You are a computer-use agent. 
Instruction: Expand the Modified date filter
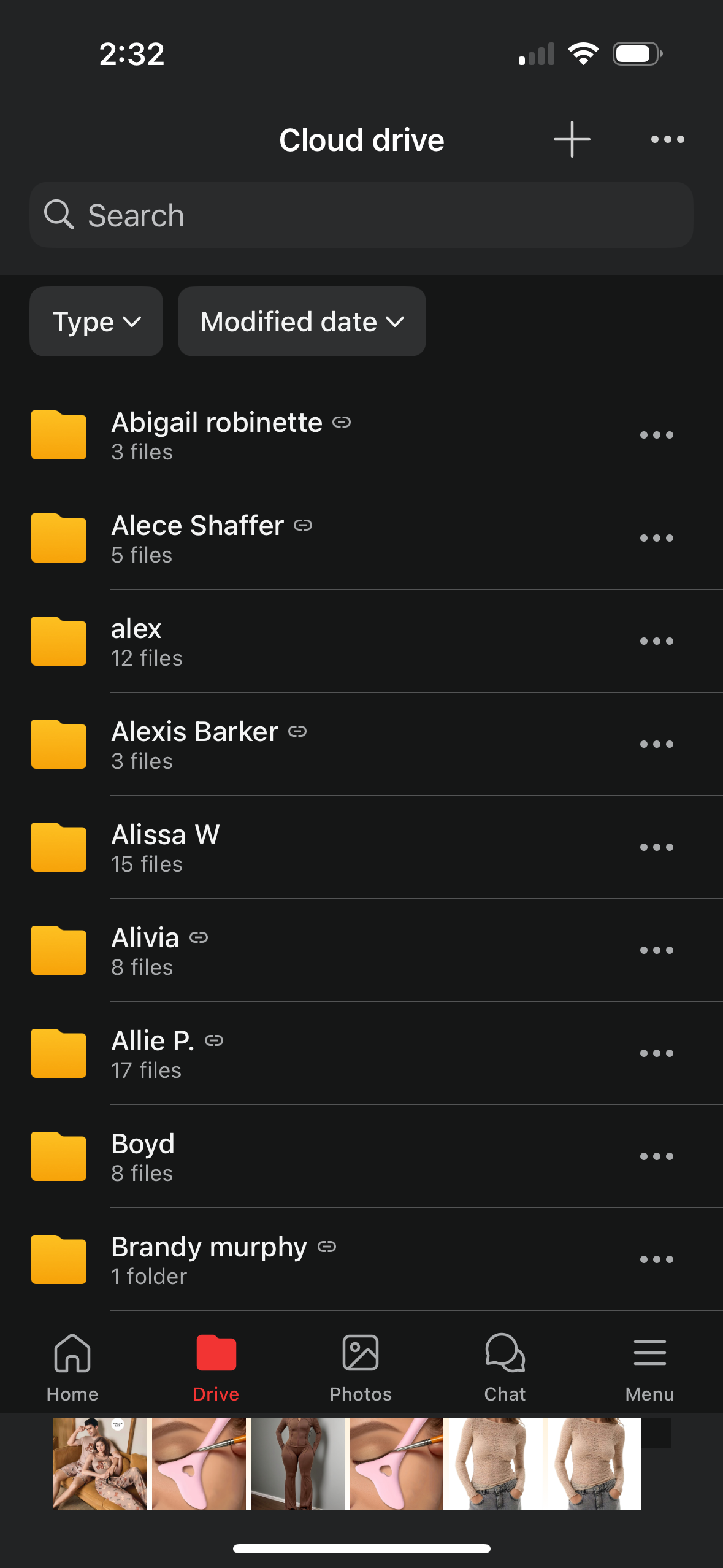[x=302, y=321]
